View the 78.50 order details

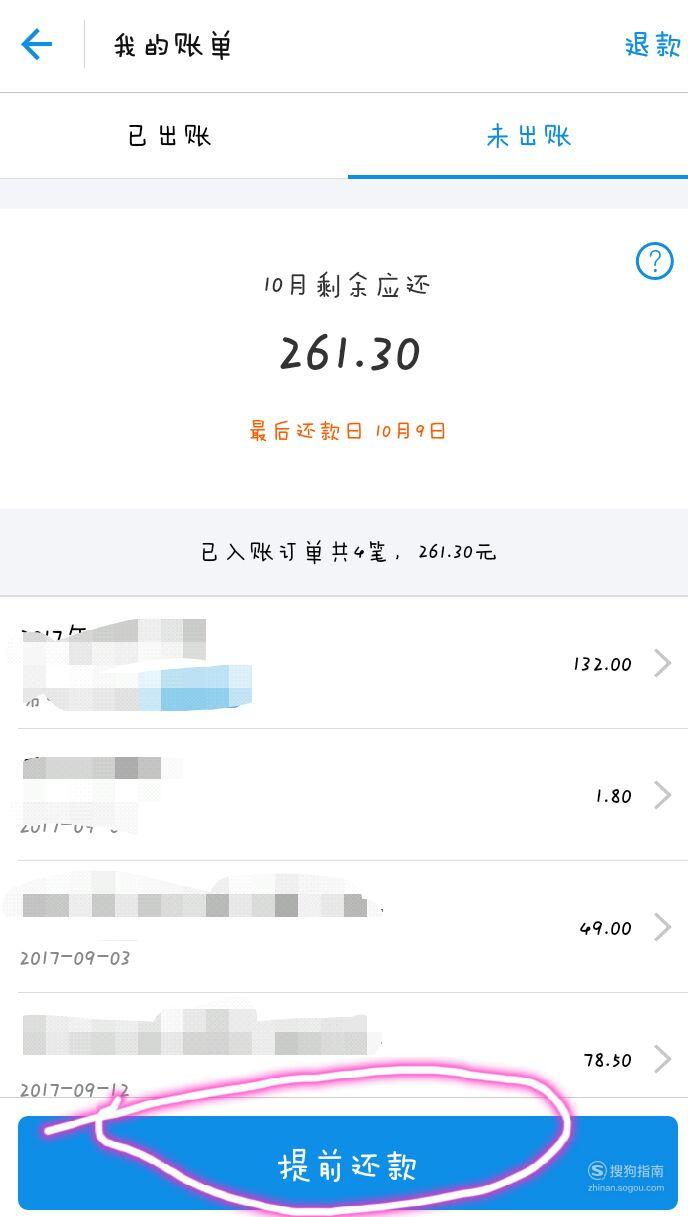click(344, 1046)
